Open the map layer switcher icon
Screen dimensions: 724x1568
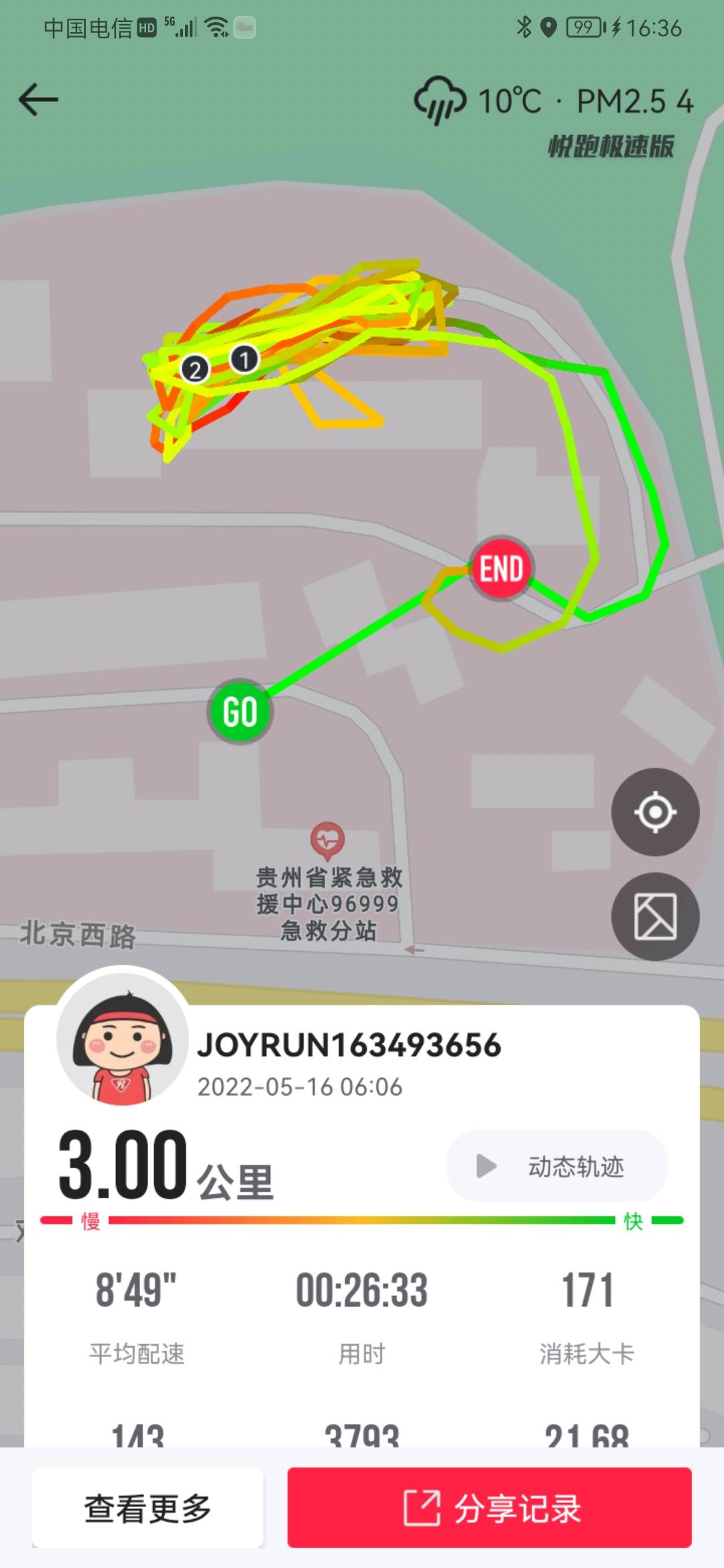click(x=654, y=917)
